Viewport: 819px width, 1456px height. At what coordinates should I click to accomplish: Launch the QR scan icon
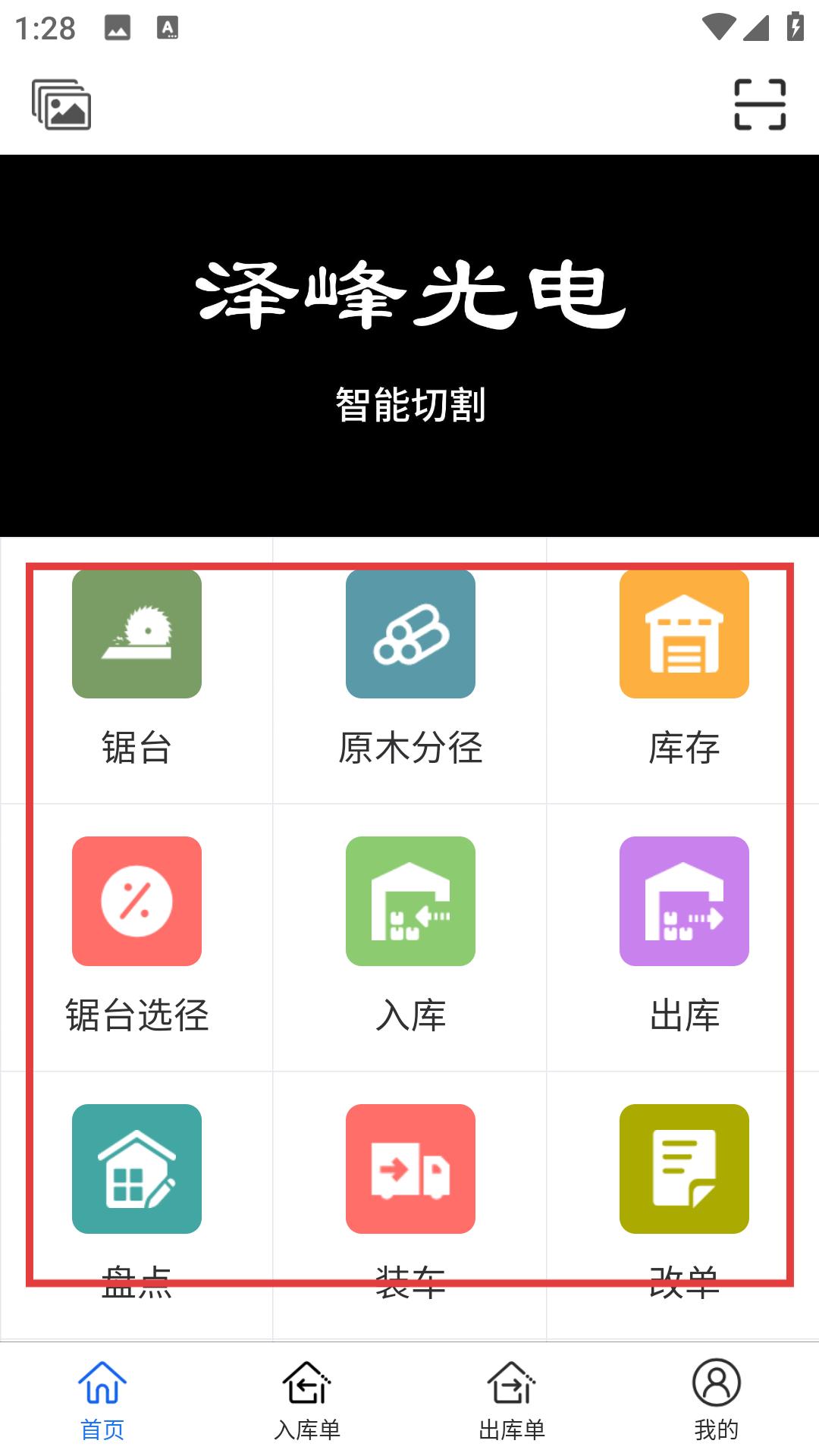coord(760,105)
